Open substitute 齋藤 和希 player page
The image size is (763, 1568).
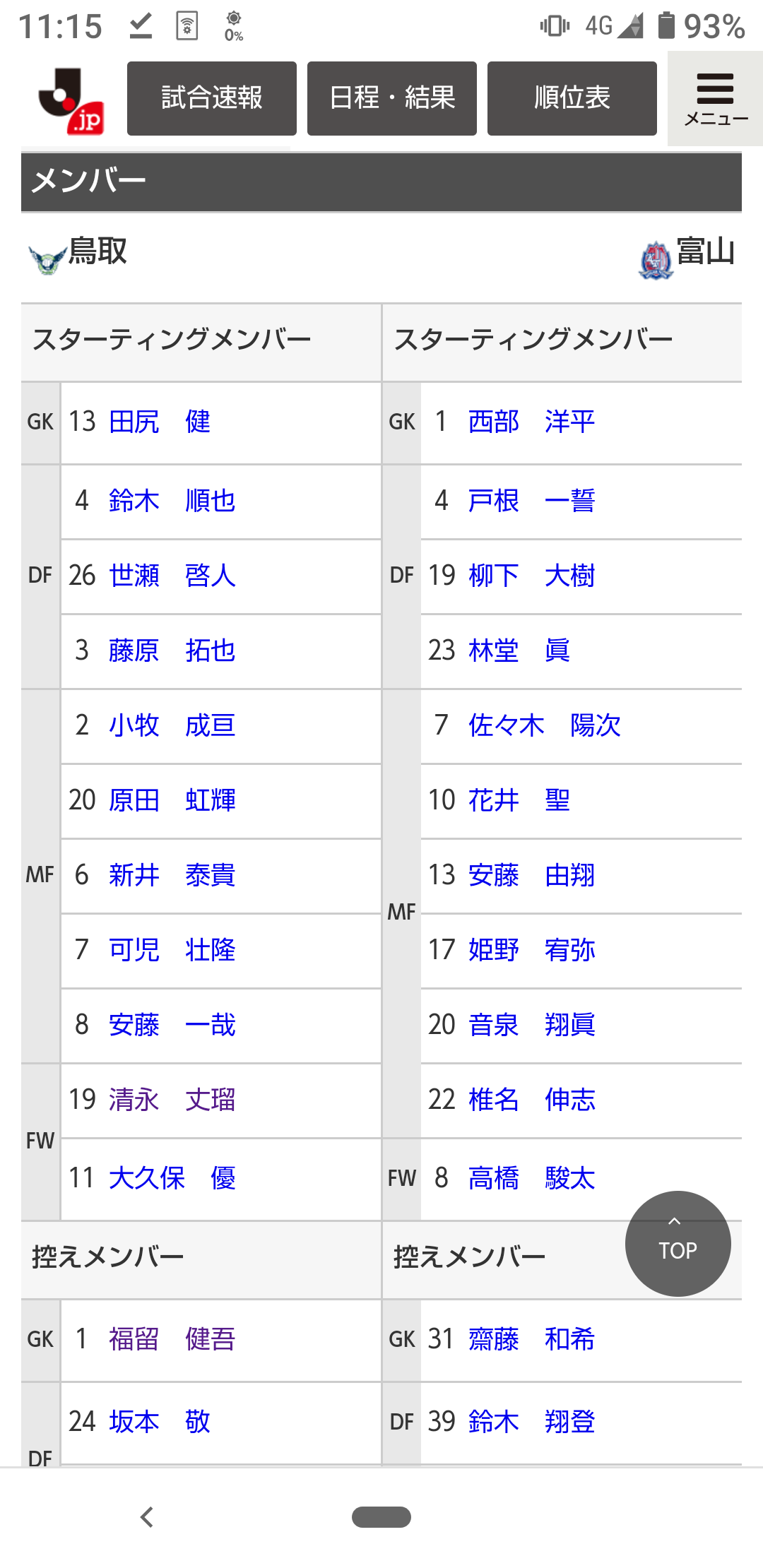[x=531, y=1339]
